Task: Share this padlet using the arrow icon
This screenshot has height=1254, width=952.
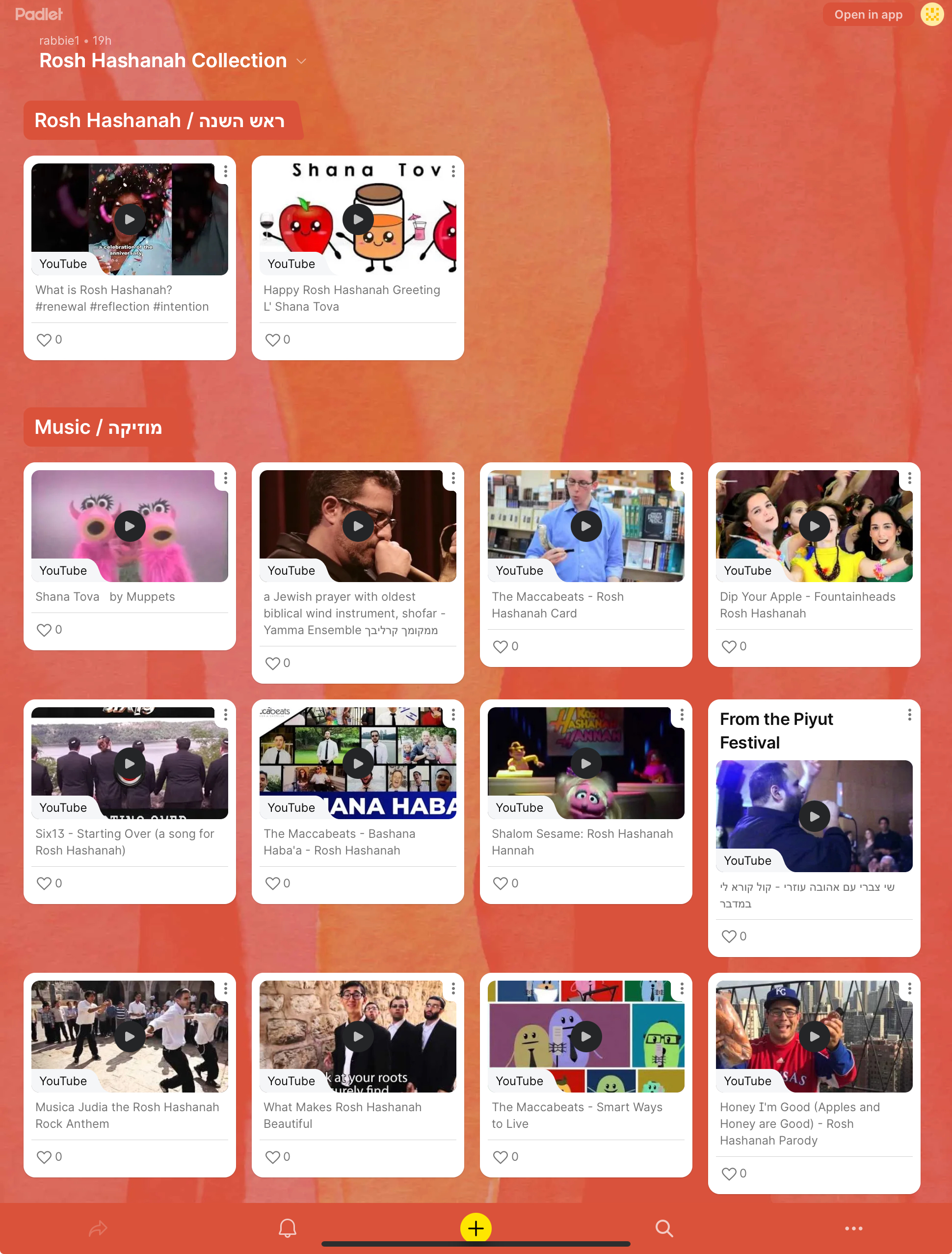Action: pos(98,1228)
